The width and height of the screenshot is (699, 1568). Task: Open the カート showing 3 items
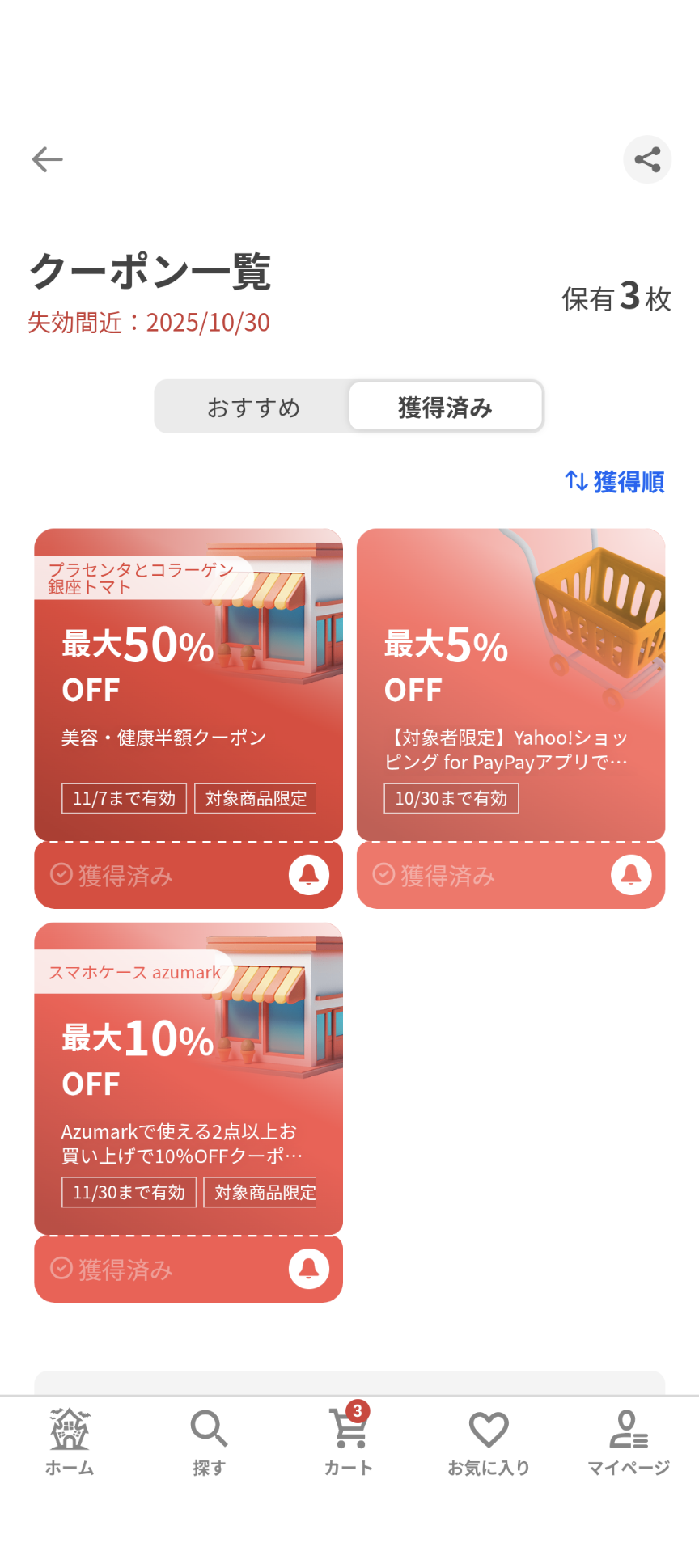pos(348,1443)
